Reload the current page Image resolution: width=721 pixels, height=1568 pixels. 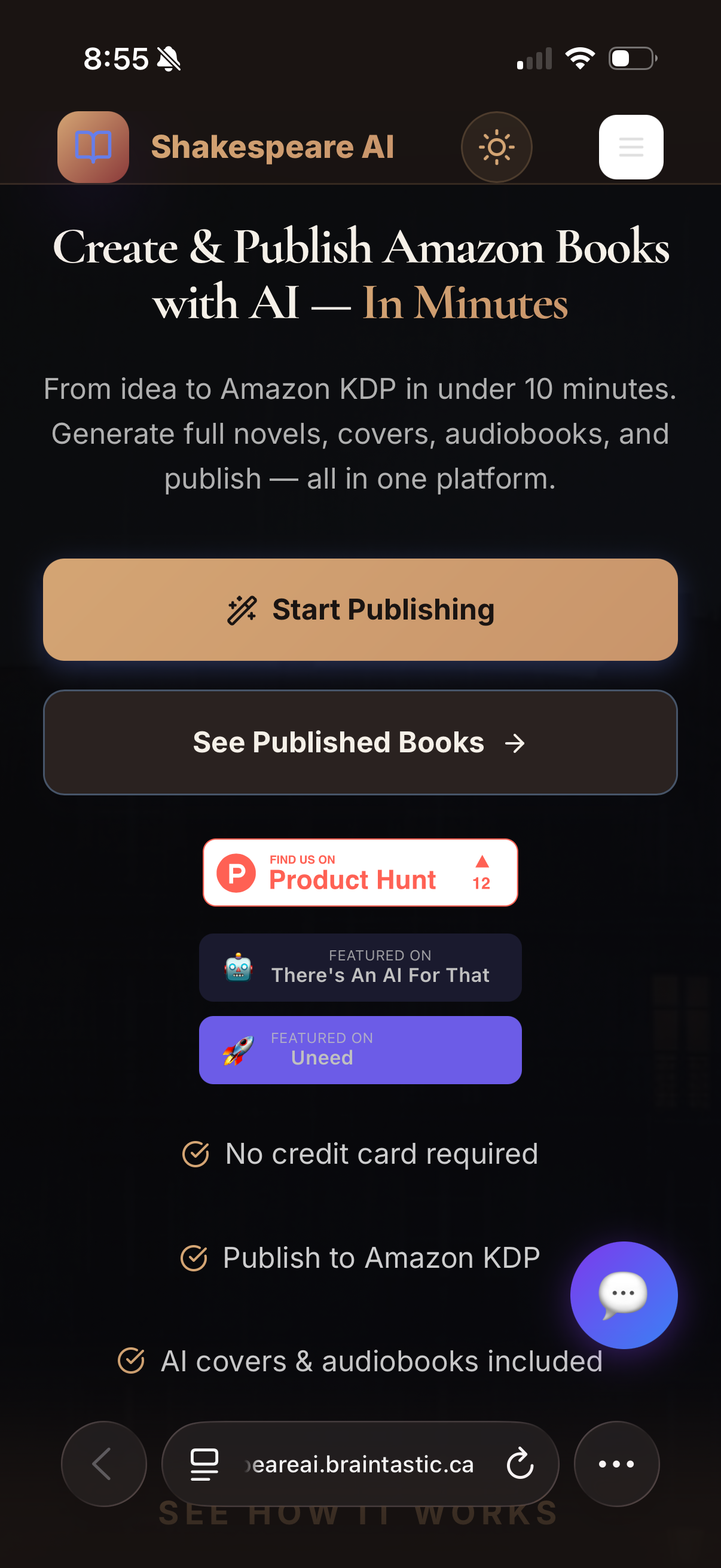point(520,1463)
